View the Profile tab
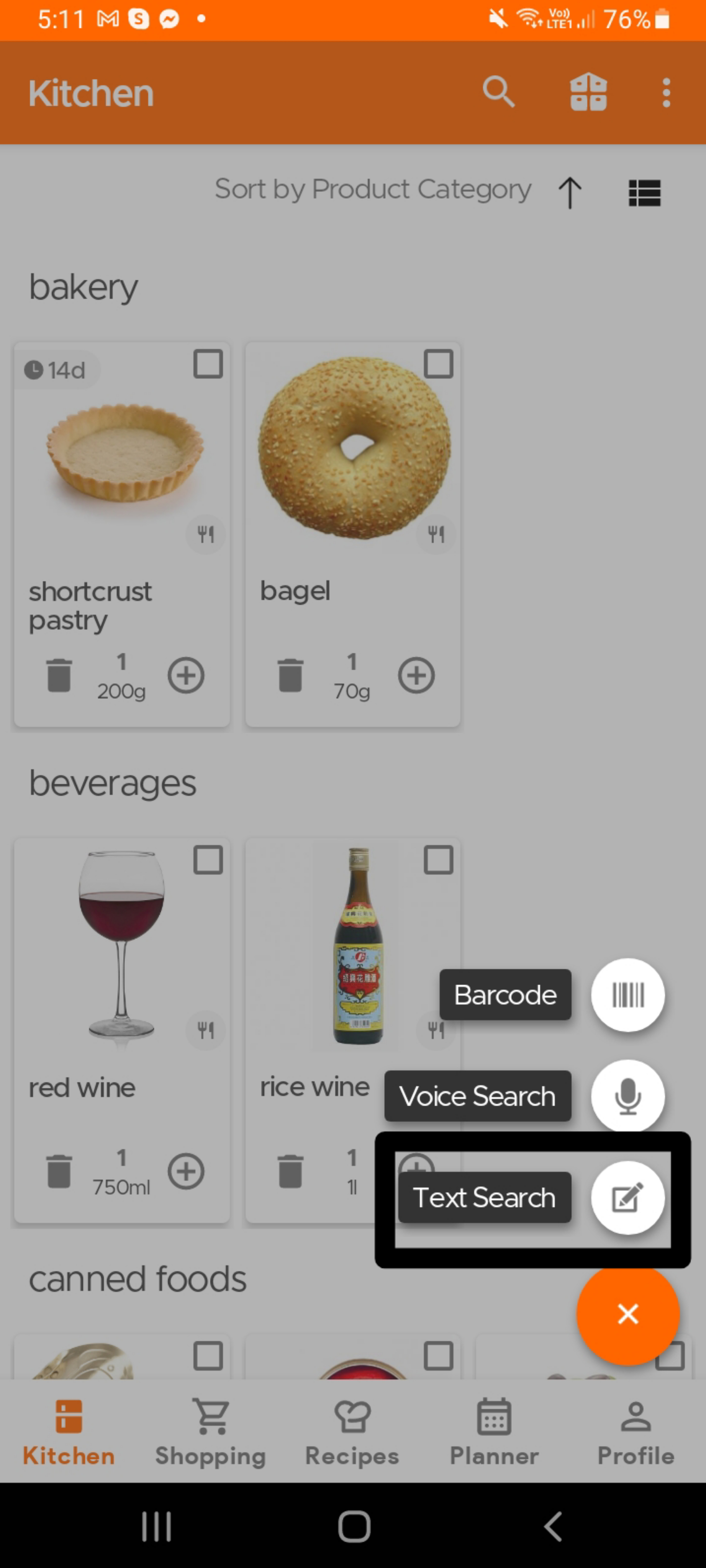The width and height of the screenshot is (706, 1568). coord(636,1431)
